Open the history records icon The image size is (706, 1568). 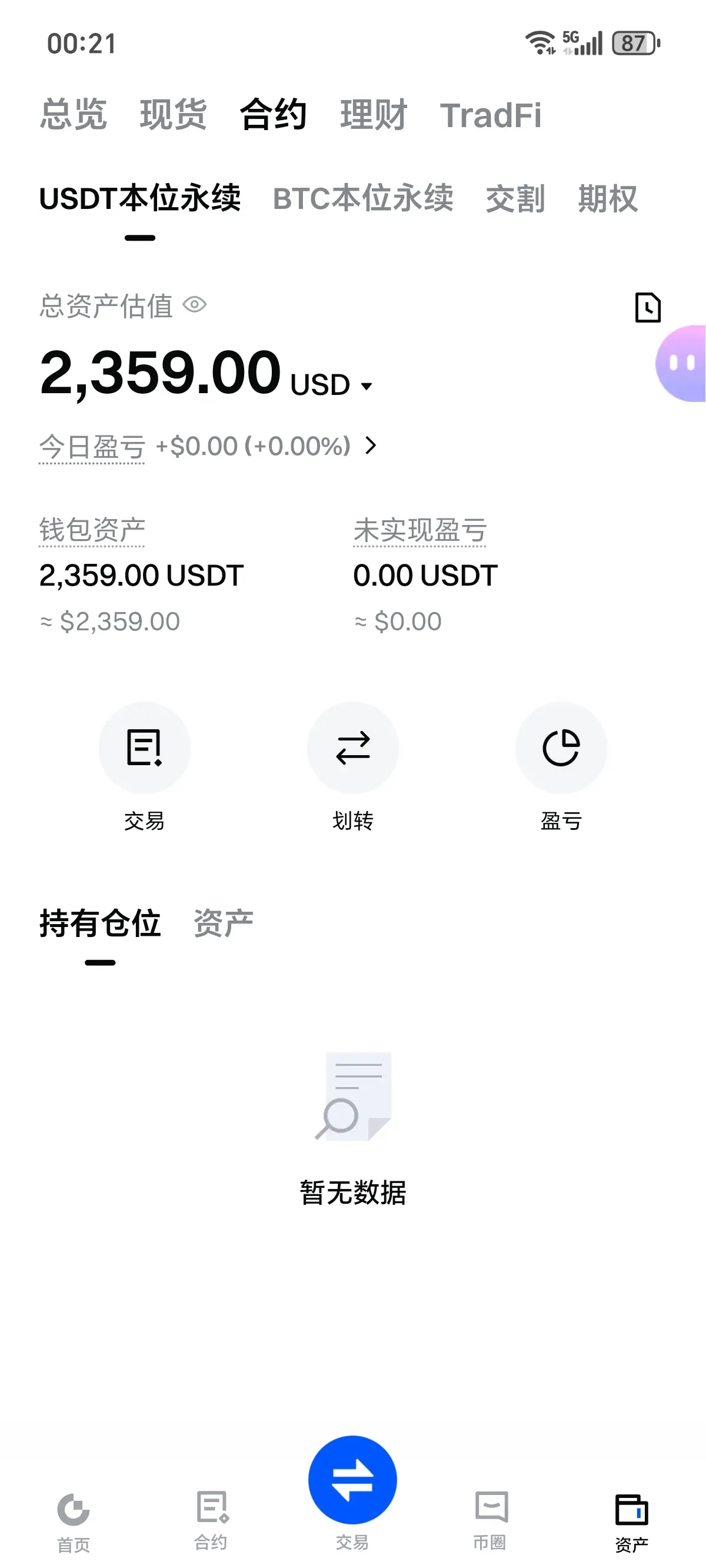point(648,307)
